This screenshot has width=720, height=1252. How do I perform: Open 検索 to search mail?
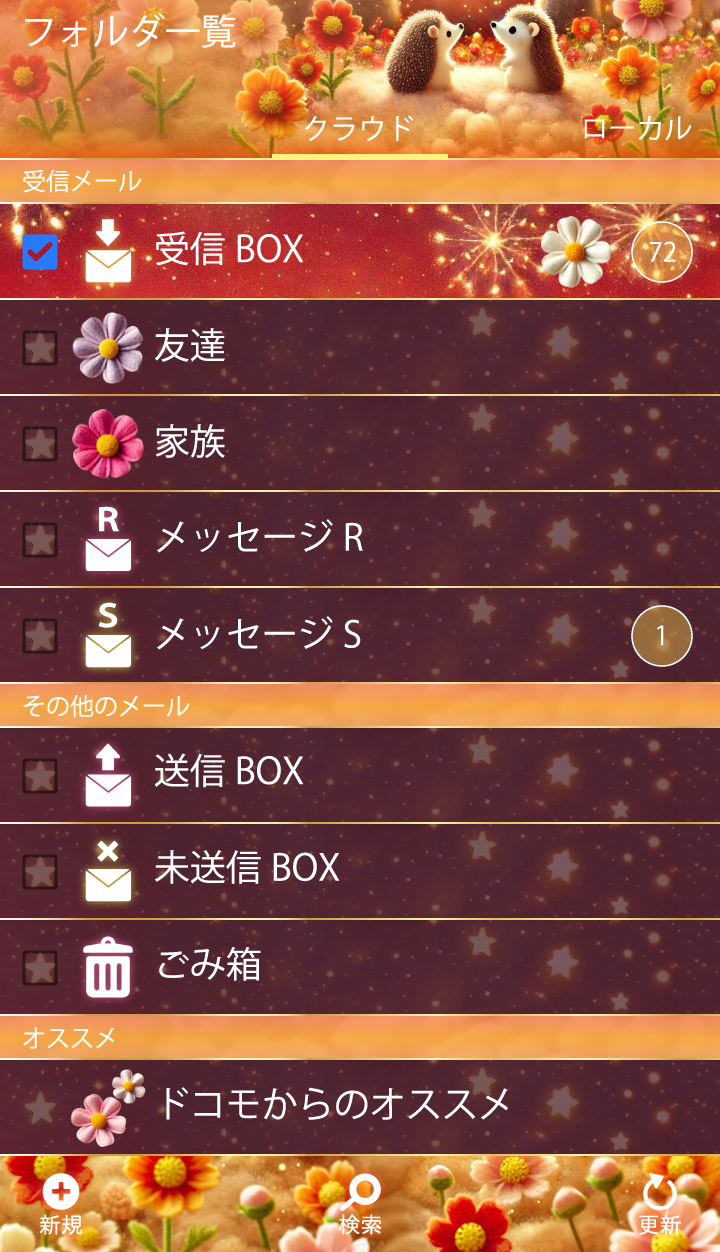coord(360,1204)
